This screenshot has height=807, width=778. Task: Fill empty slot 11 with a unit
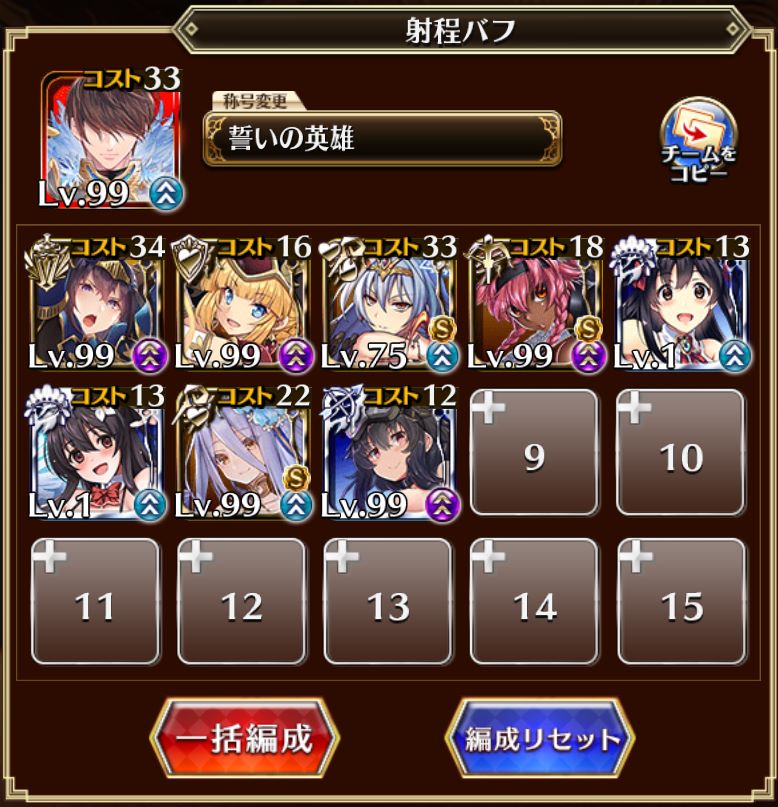[x=95, y=601]
